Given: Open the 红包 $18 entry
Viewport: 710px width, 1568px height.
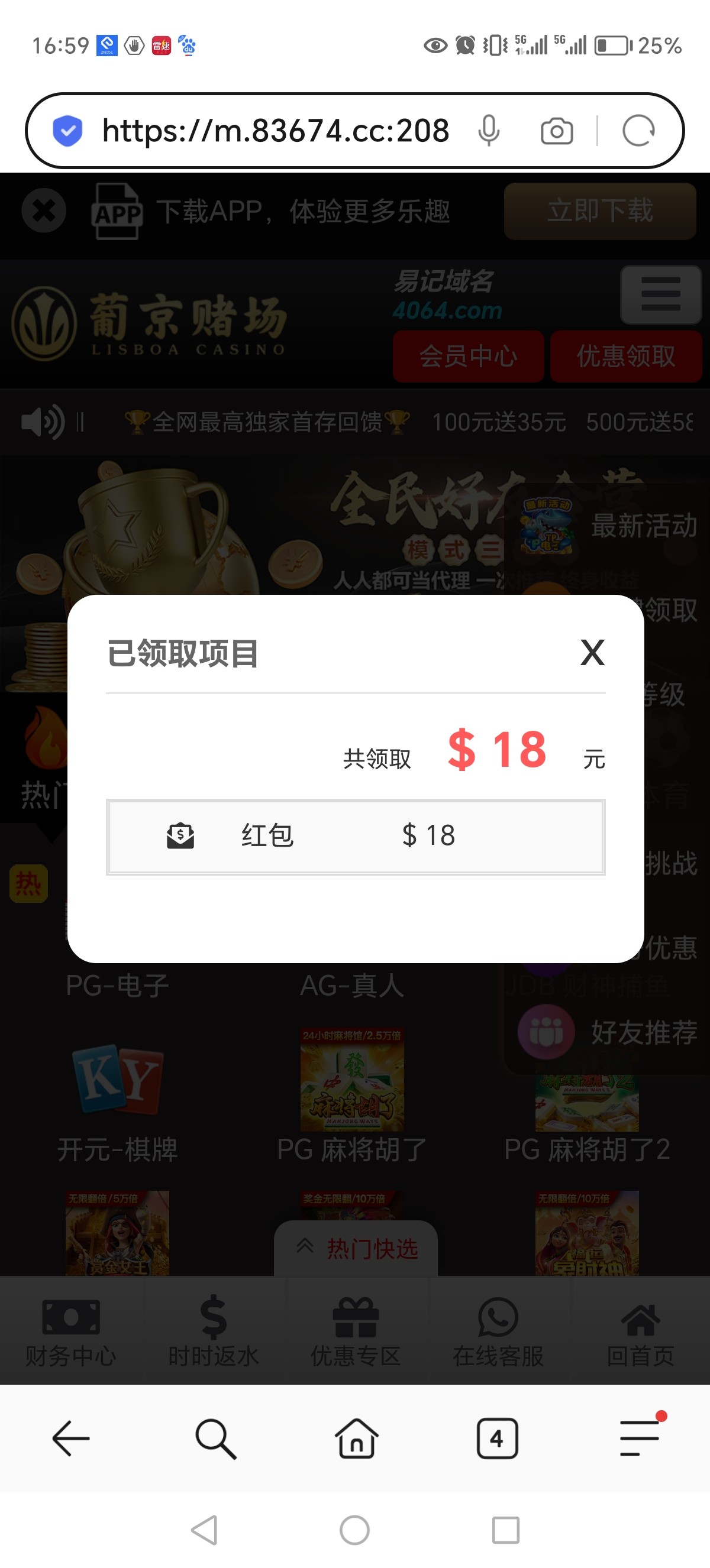Looking at the screenshot, I should click(355, 837).
